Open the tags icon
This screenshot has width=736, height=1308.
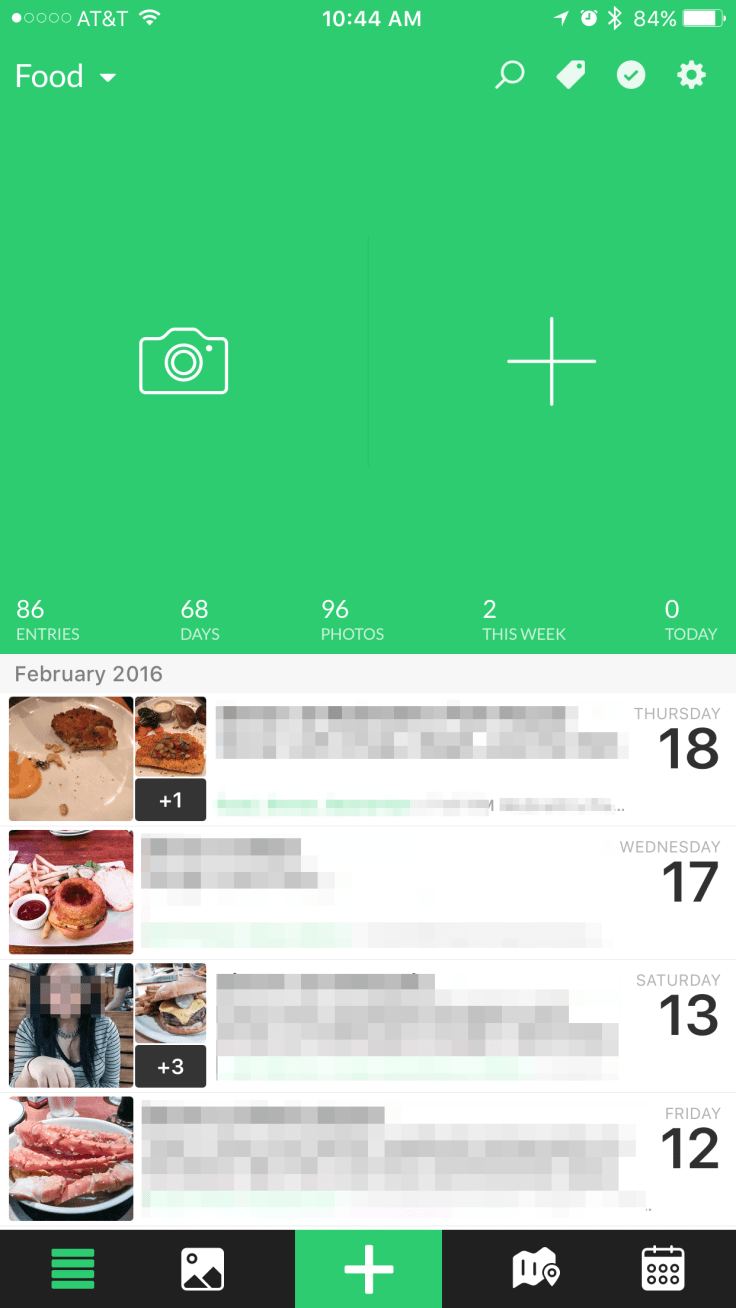pyautogui.click(x=571, y=75)
